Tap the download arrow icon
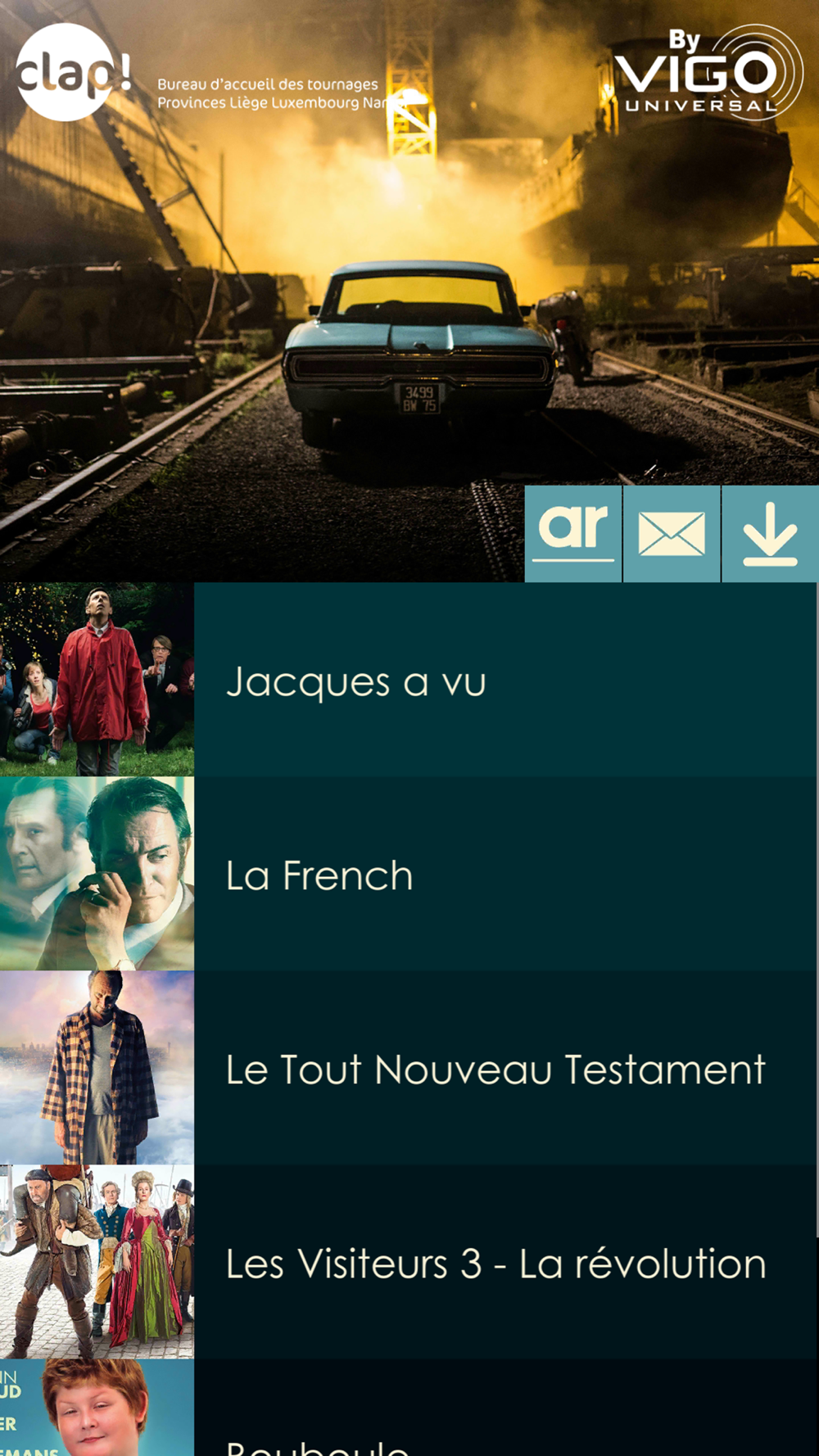The image size is (819, 1456). coord(770,534)
